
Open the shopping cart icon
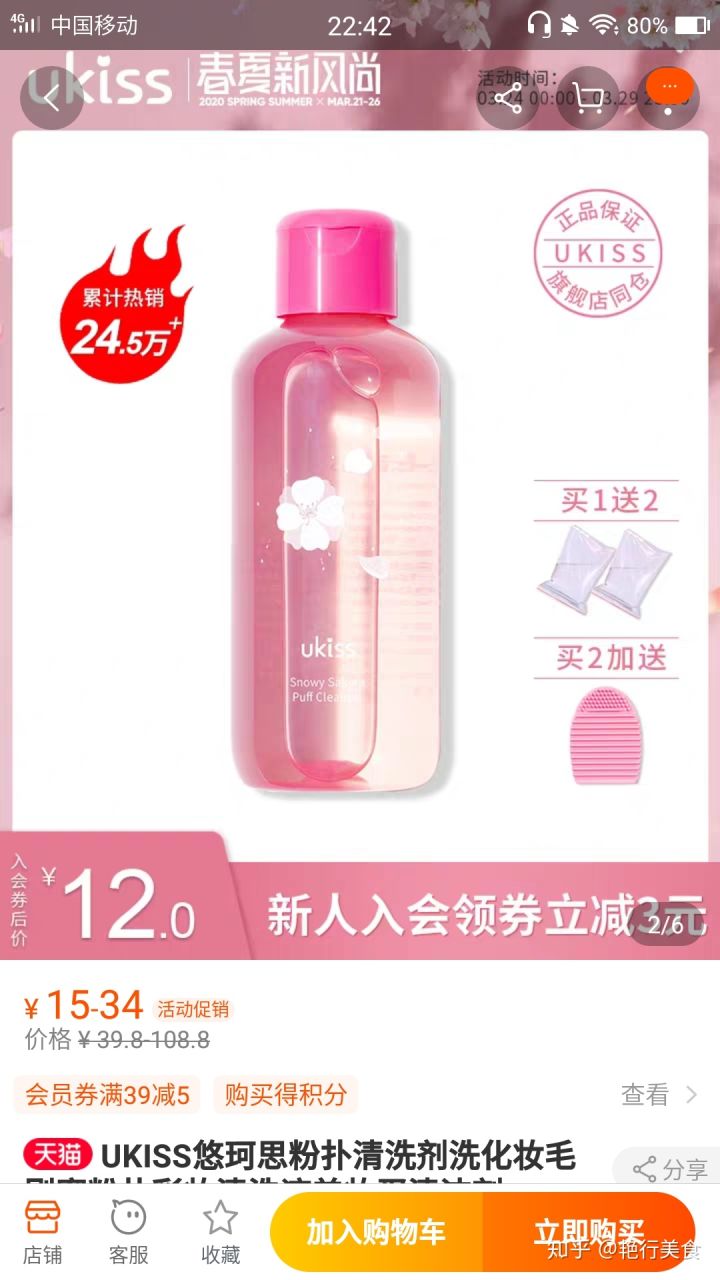coord(589,97)
